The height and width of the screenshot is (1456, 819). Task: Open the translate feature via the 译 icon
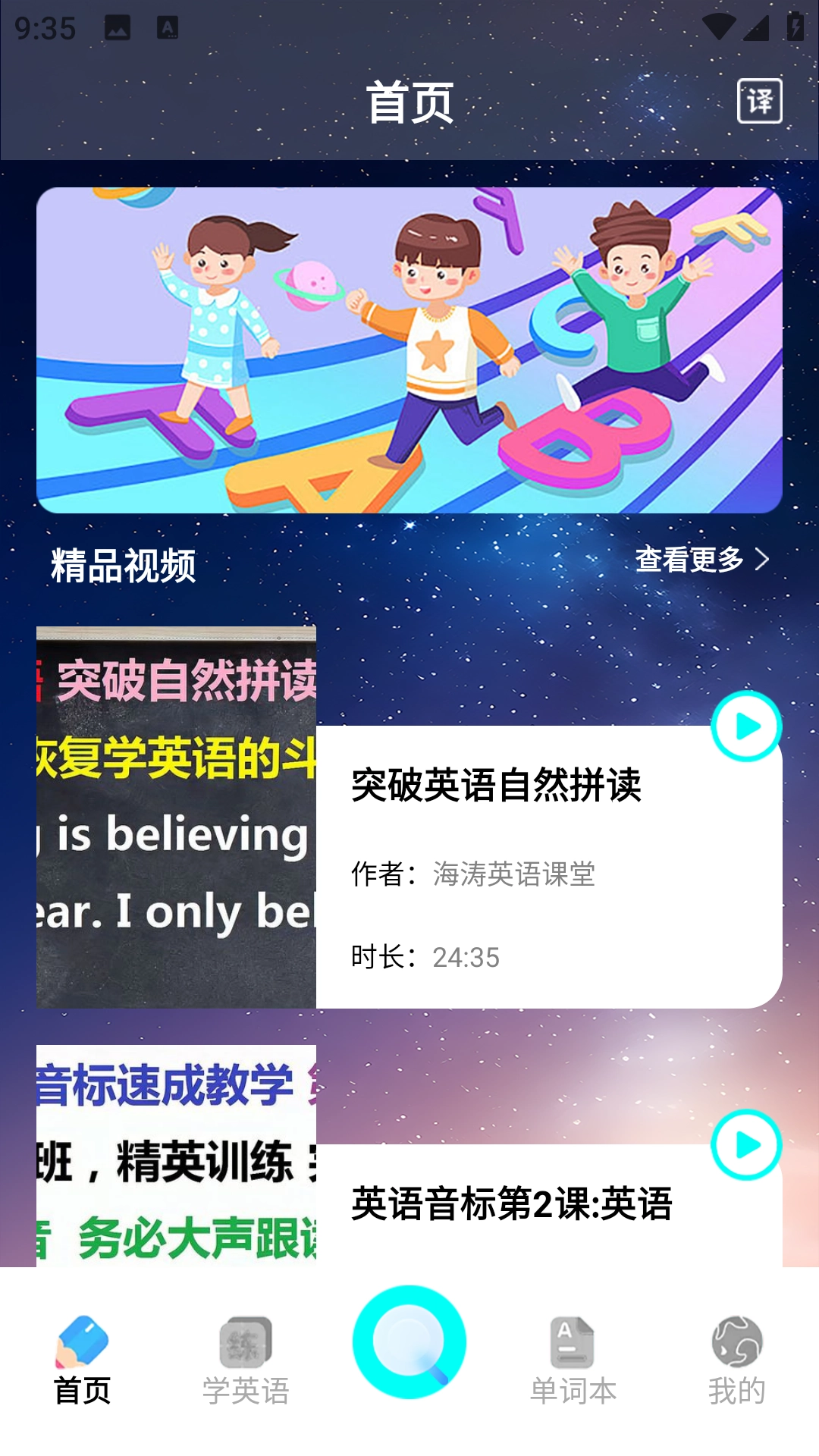(x=761, y=101)
